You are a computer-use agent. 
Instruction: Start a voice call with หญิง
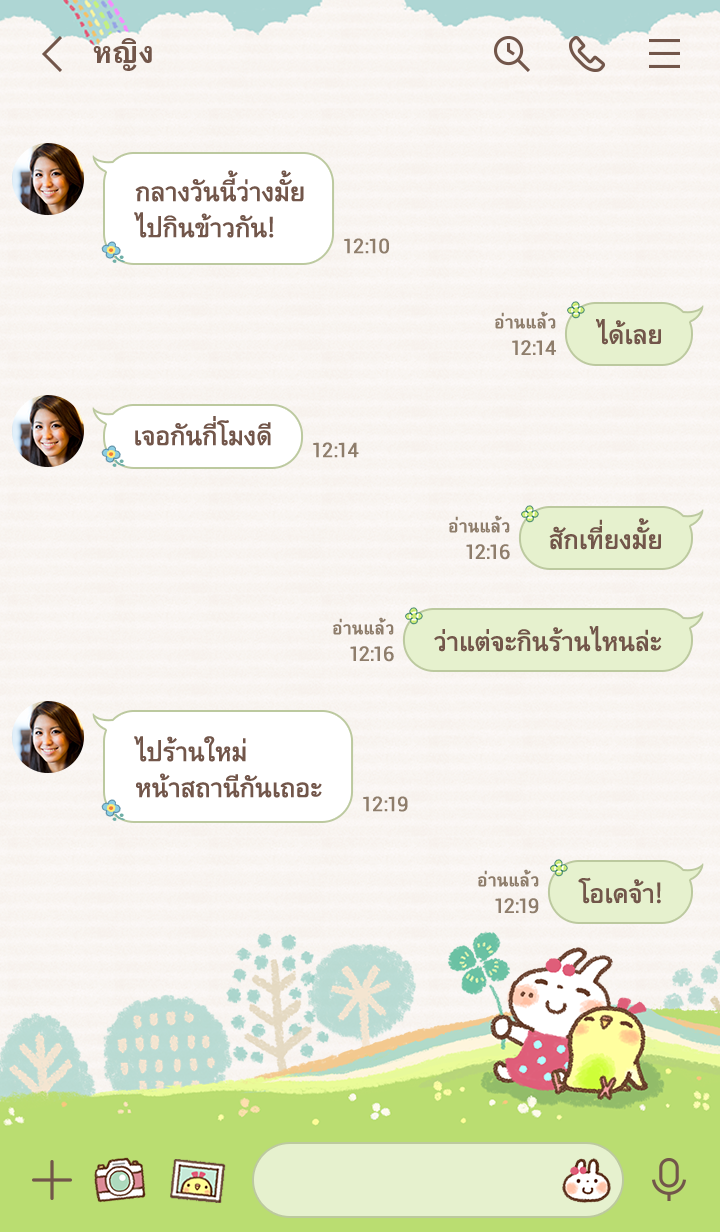pos(587,54)
